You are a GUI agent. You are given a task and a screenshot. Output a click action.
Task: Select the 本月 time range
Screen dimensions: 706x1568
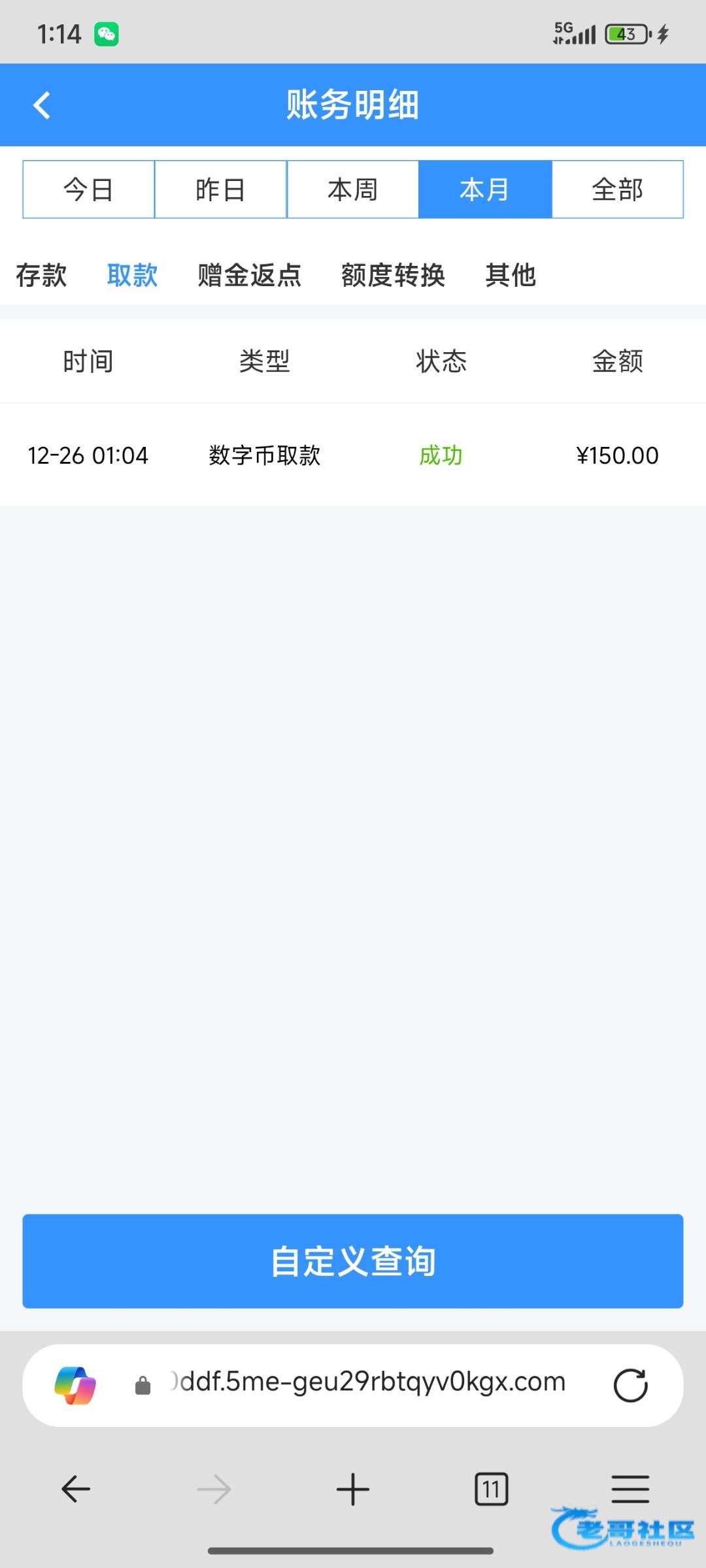click(484, 189)
